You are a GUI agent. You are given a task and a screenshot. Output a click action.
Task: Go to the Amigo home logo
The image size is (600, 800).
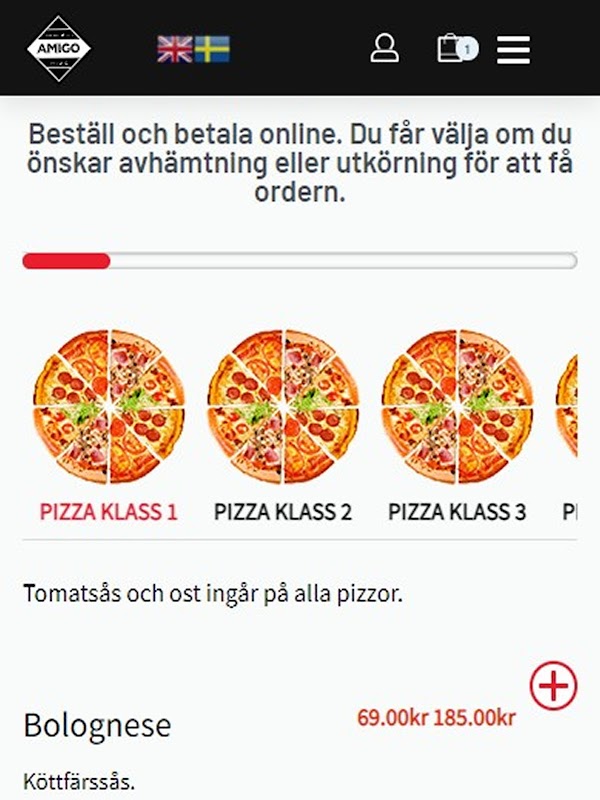pyautogui.click(x=59, y=48)
